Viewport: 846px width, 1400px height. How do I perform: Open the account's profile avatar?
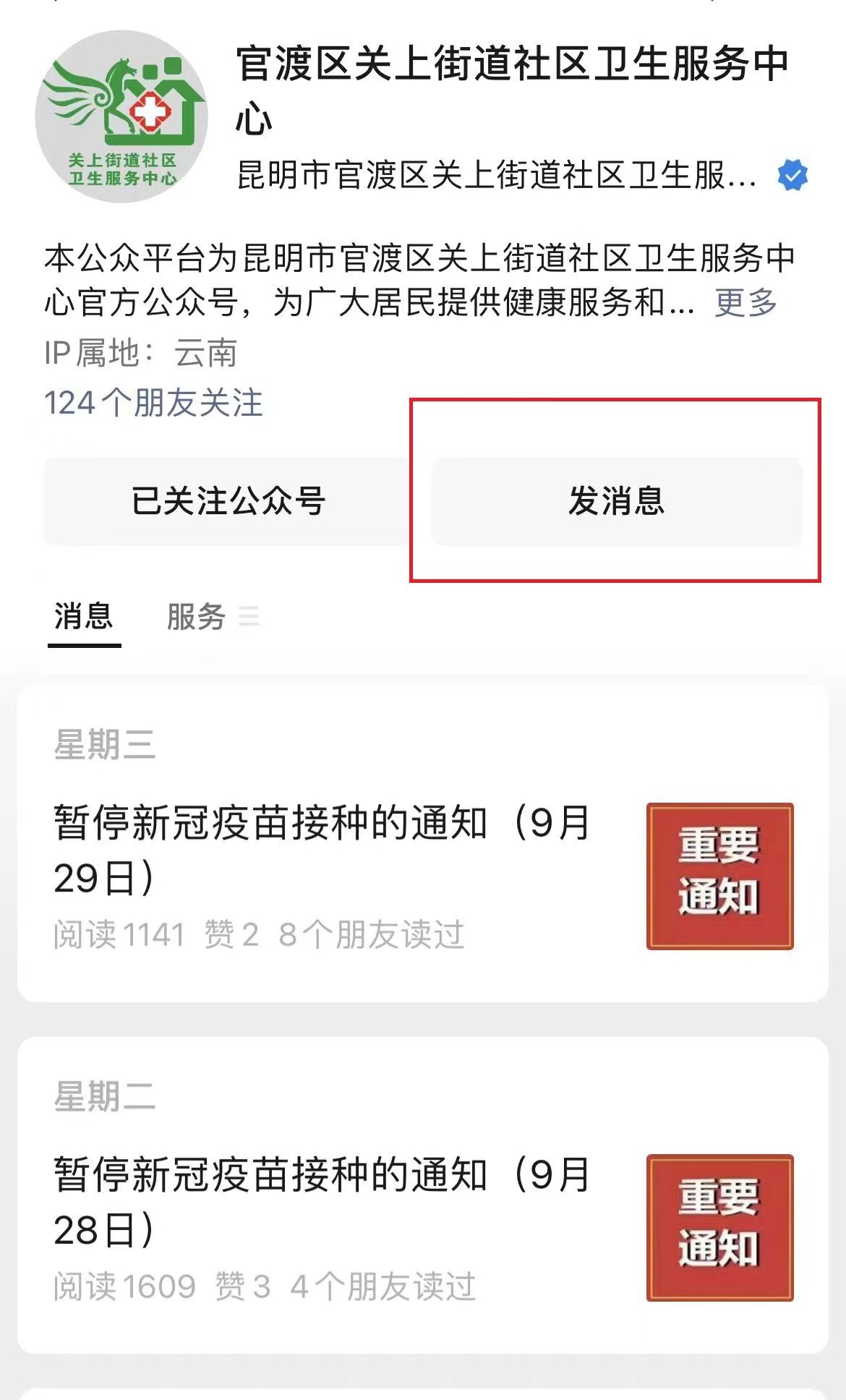(x=121, y=116)
